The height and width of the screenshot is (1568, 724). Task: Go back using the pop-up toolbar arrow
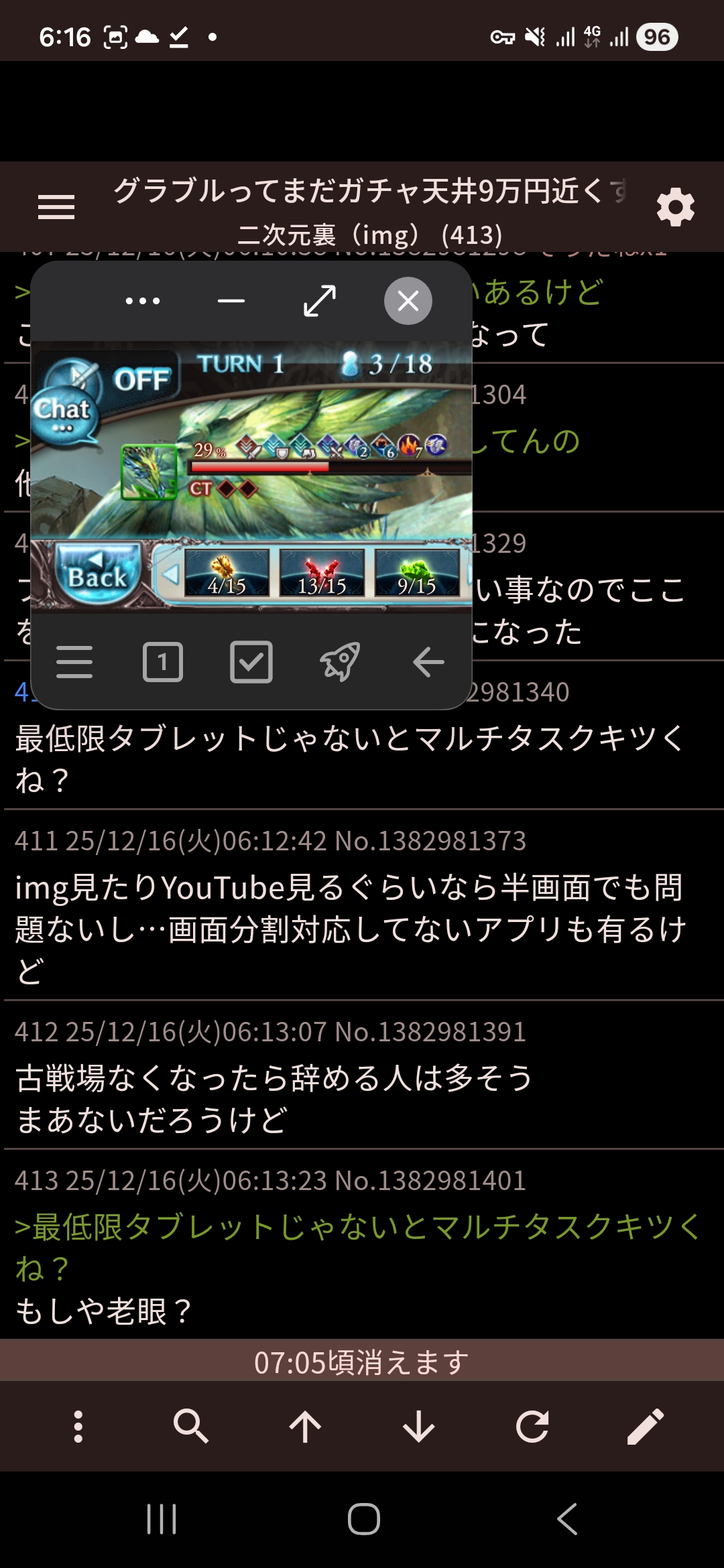pyautogui.click(x=428, y=662)
